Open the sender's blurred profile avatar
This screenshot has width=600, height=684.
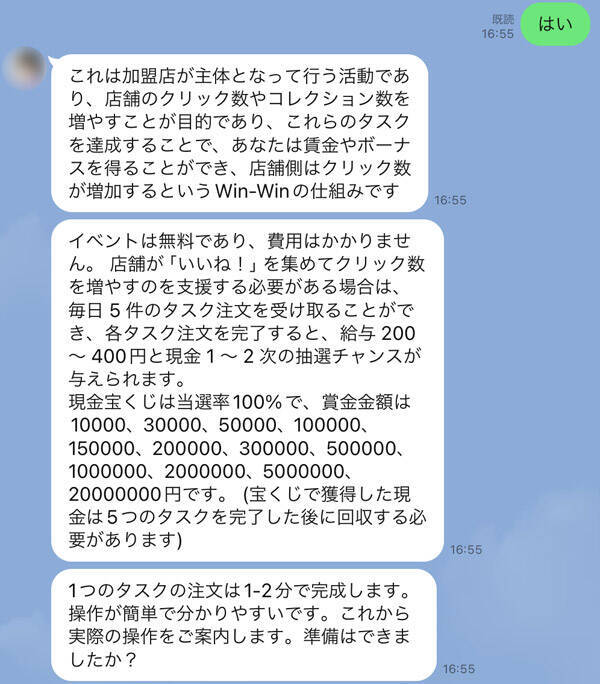click(x=26, y=68)
